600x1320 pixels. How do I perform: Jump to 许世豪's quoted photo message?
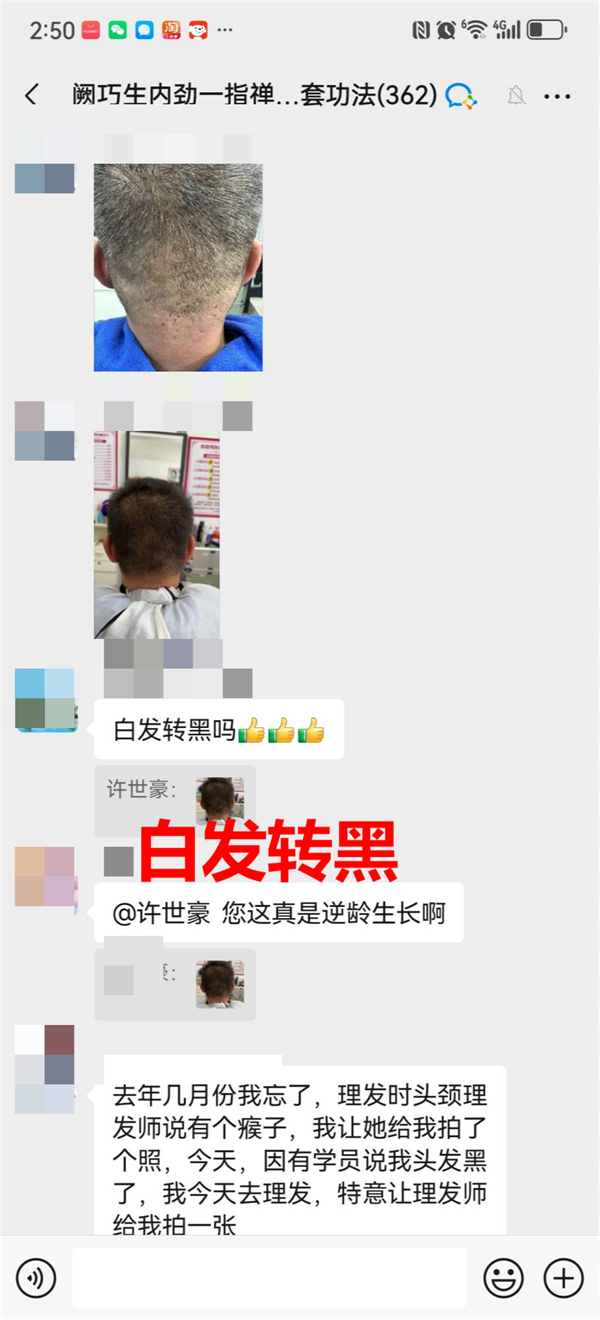coord(175,800)
